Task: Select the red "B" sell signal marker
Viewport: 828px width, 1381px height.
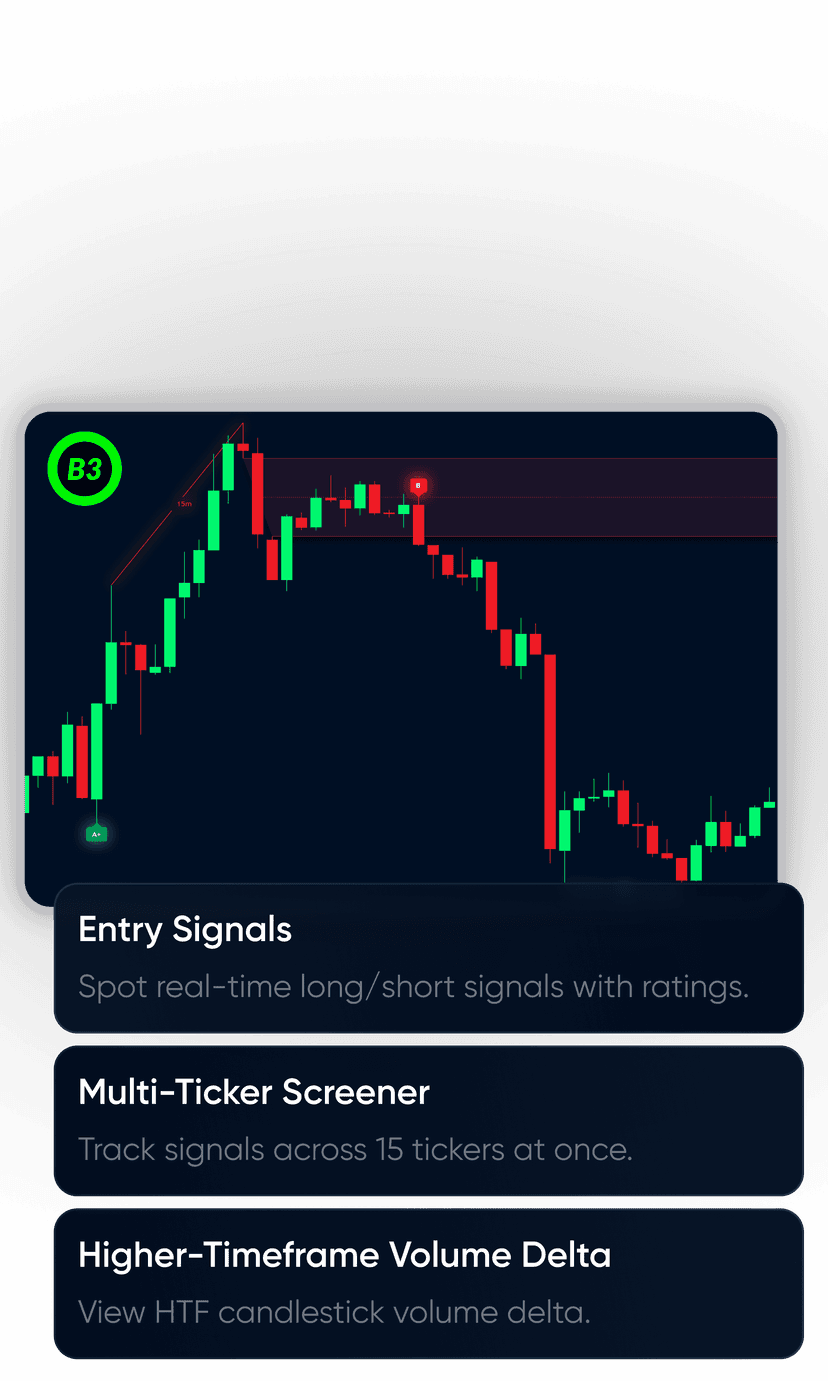Action: point(418,486)
